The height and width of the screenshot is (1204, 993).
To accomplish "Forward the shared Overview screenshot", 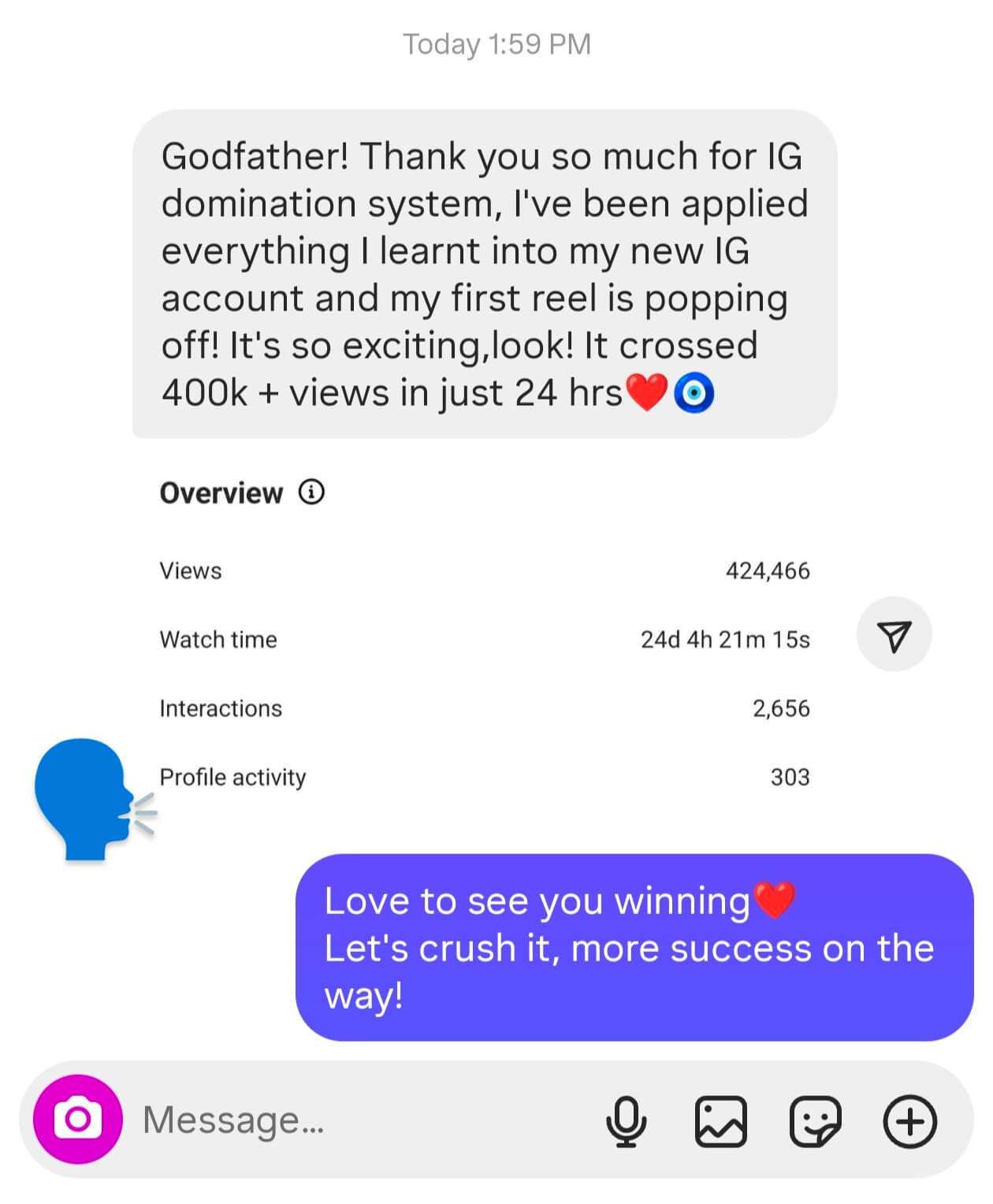I will pos(894,635).
